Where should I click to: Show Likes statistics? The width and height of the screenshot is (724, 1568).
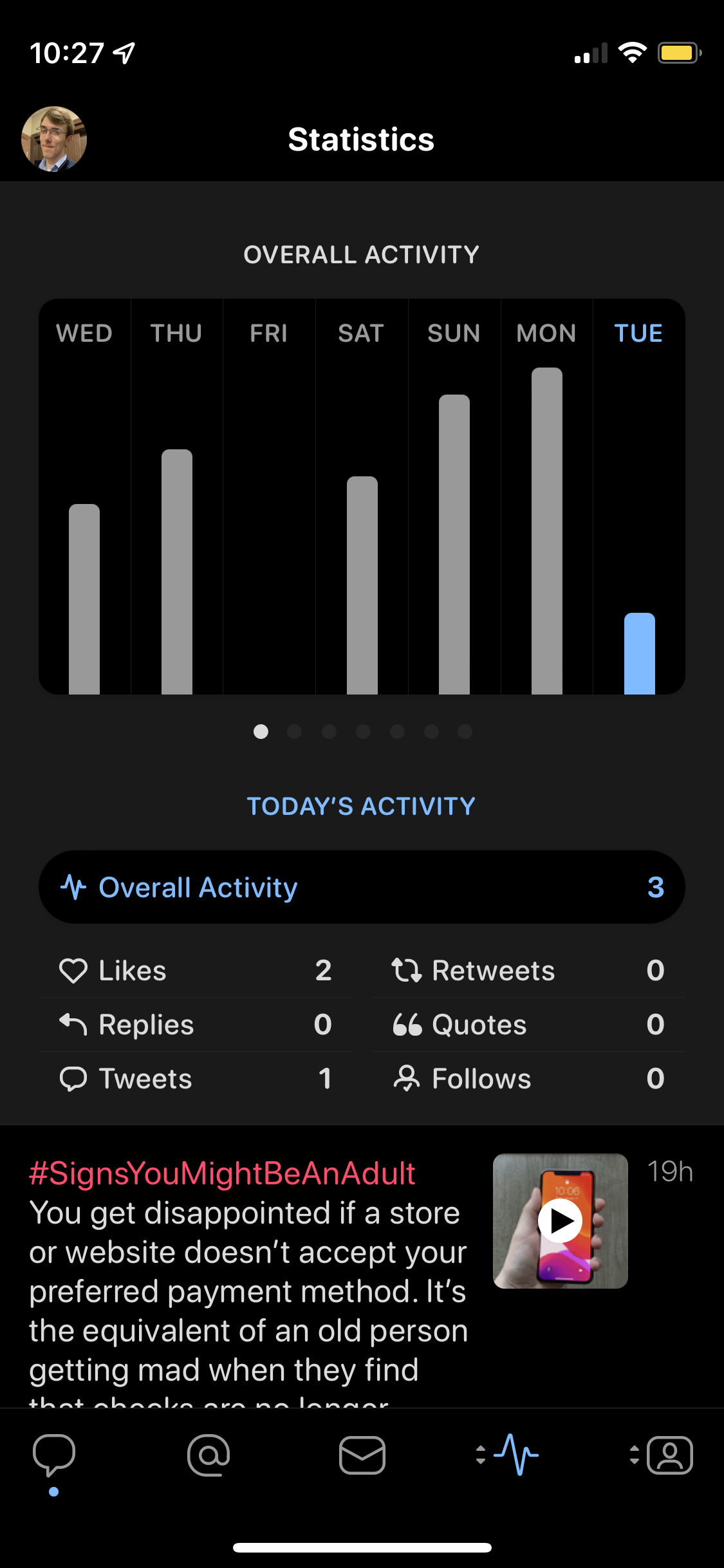tap(196, 970)
